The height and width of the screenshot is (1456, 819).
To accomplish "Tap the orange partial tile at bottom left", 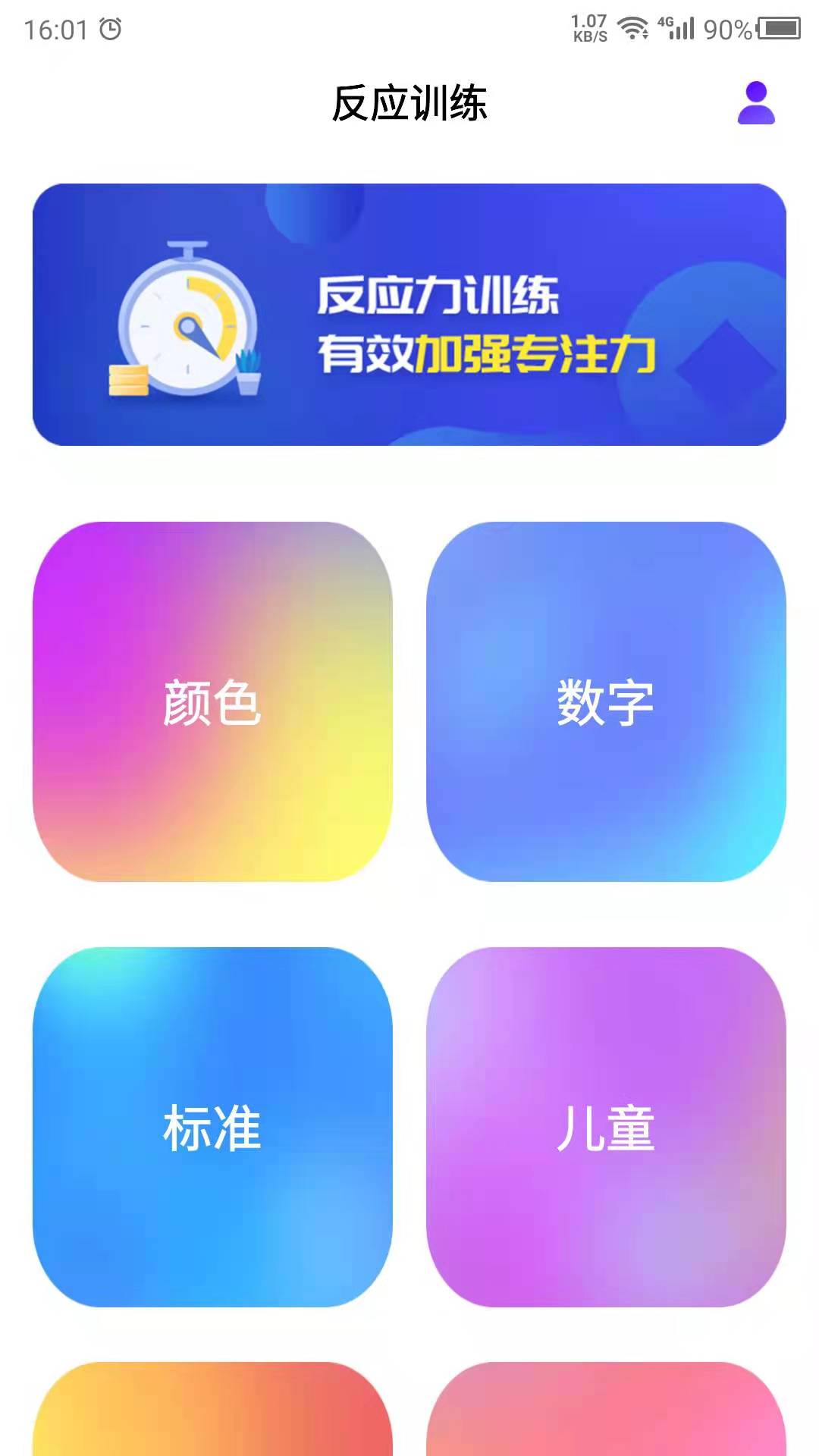I will coord(212,1426).
